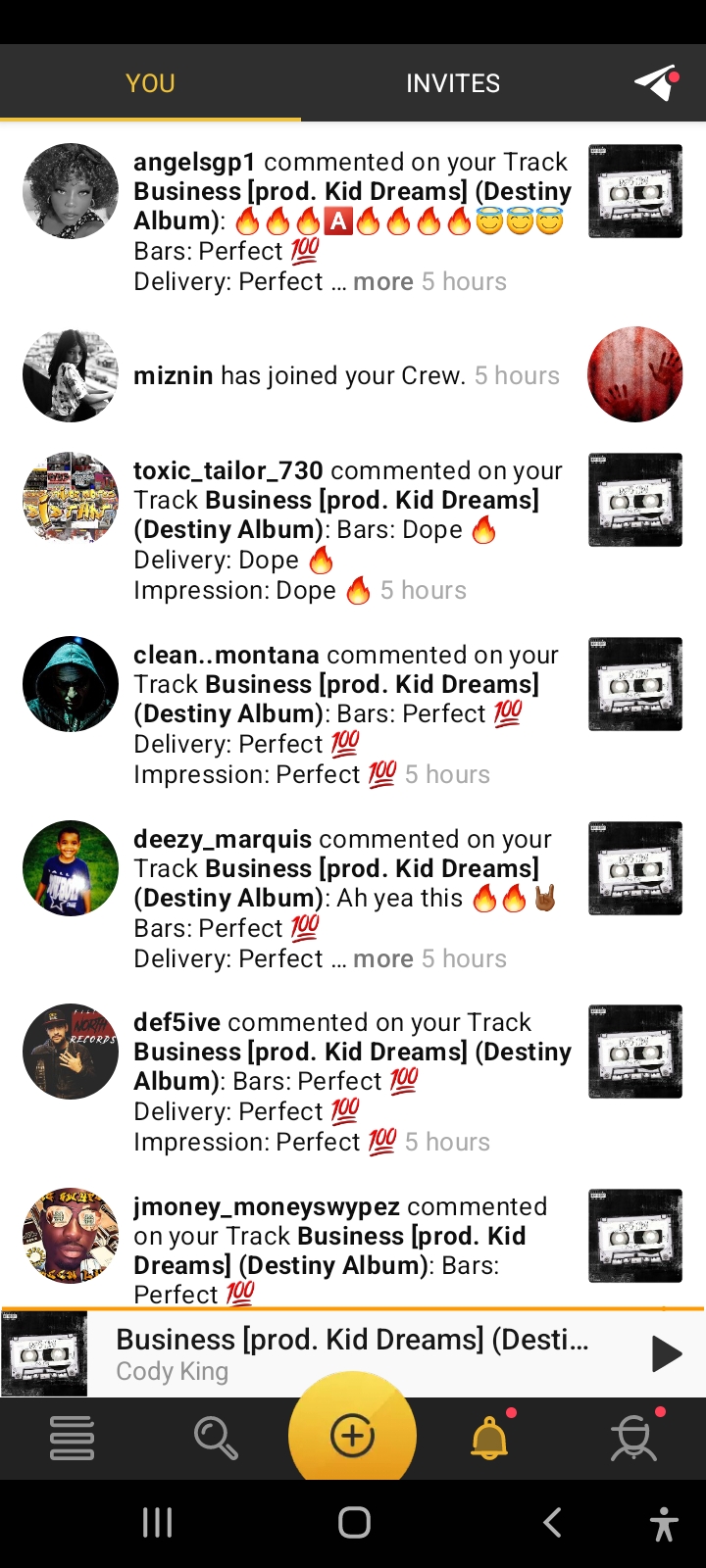Open clean..montana's profile picture
This screenshot has width=706, height=1568.
coord(71,684)
